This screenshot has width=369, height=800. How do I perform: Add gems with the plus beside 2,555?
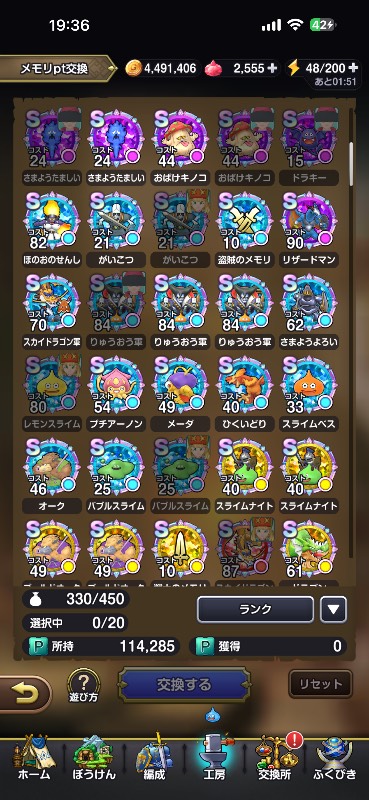273,68
